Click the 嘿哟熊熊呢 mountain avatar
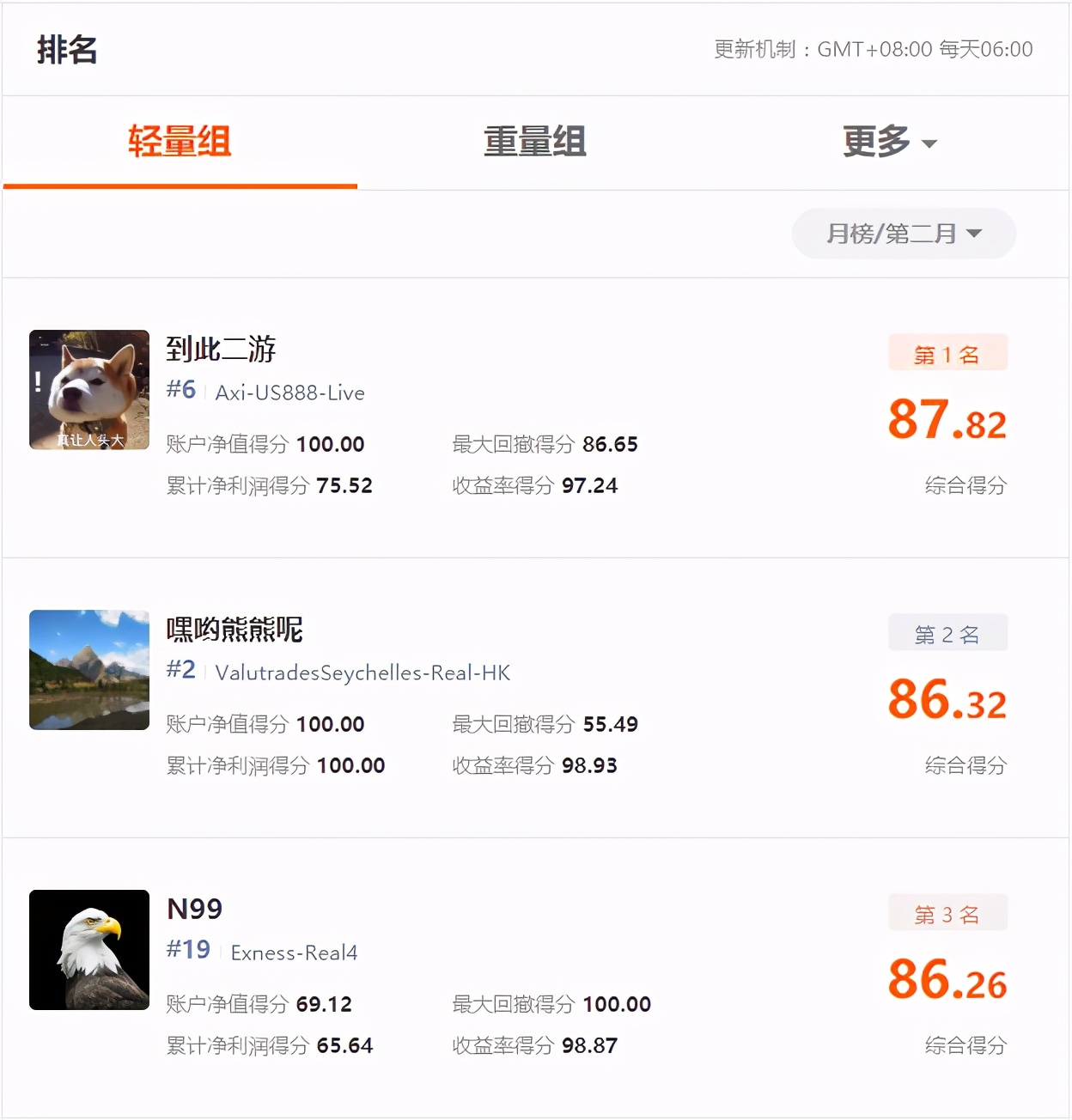This screenshot has height=1120, width=1072. 88,670
